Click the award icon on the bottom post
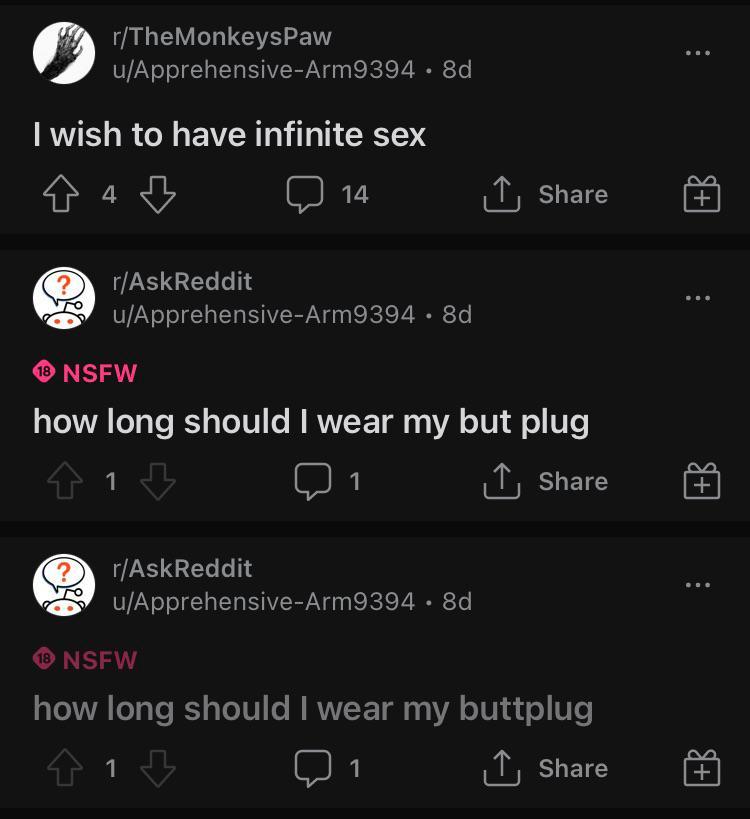Viewport: 750px width, 819px height. pyautogui.click(x=703, y=768)
